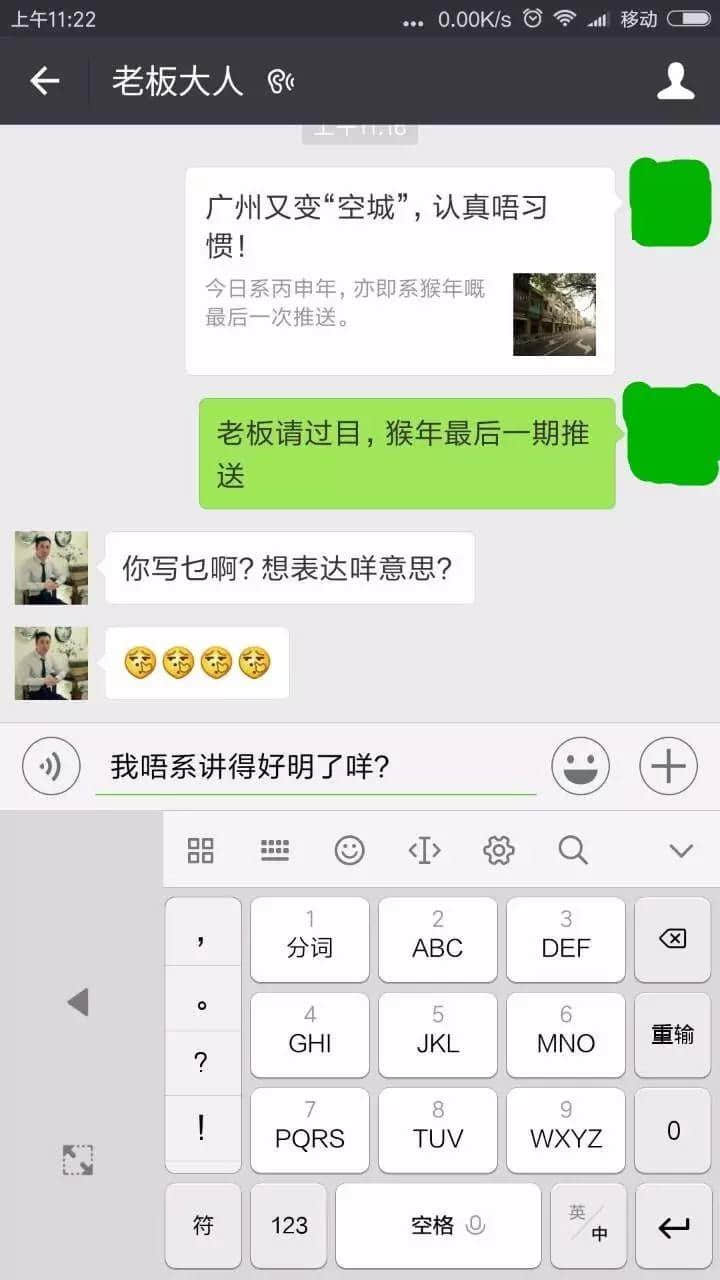The image size is (720, 1280).
Task: Open the keyboard layout grid icon
Action: click(200, 850)
